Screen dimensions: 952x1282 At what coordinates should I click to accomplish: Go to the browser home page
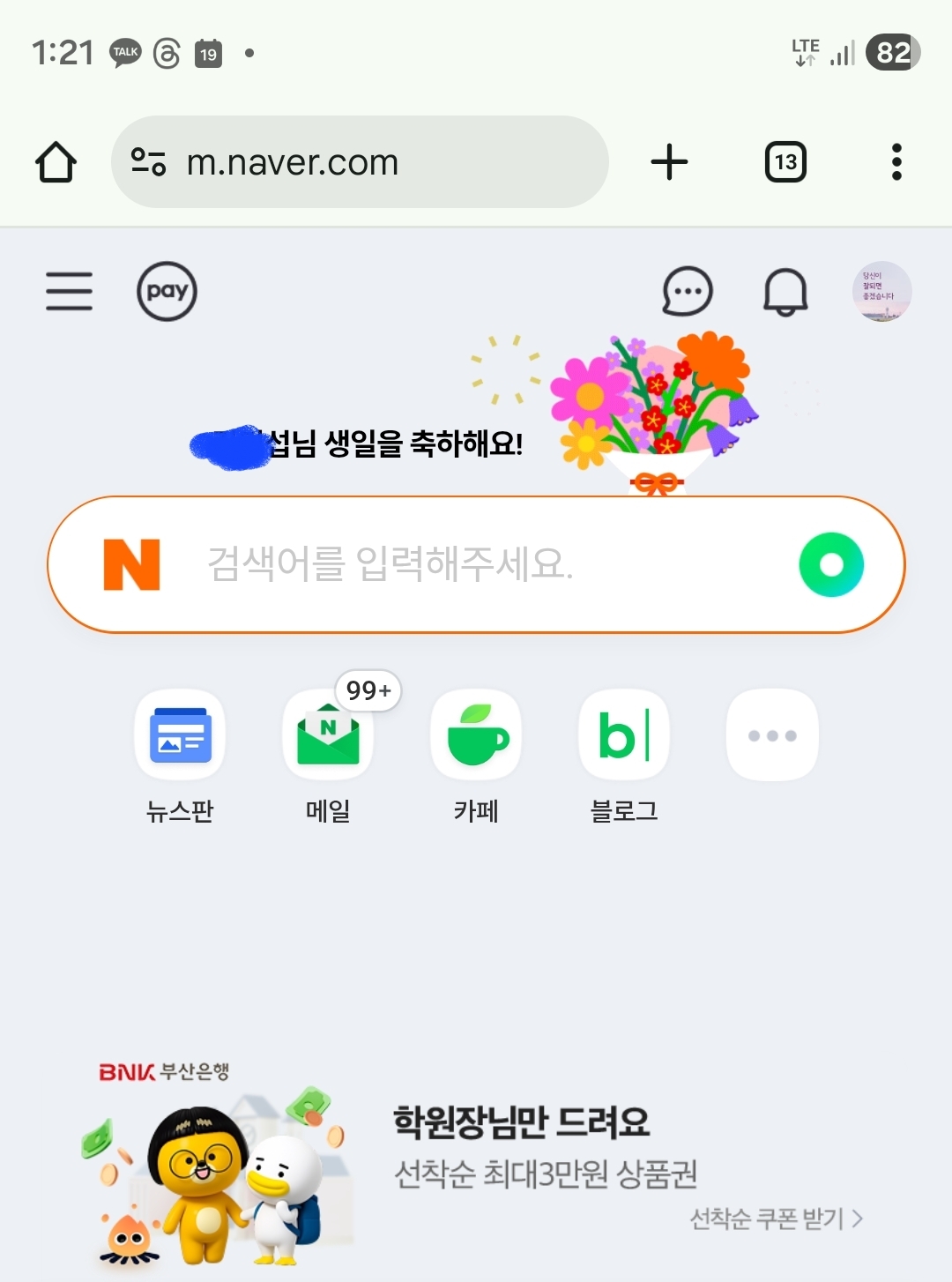click(56, 162)
